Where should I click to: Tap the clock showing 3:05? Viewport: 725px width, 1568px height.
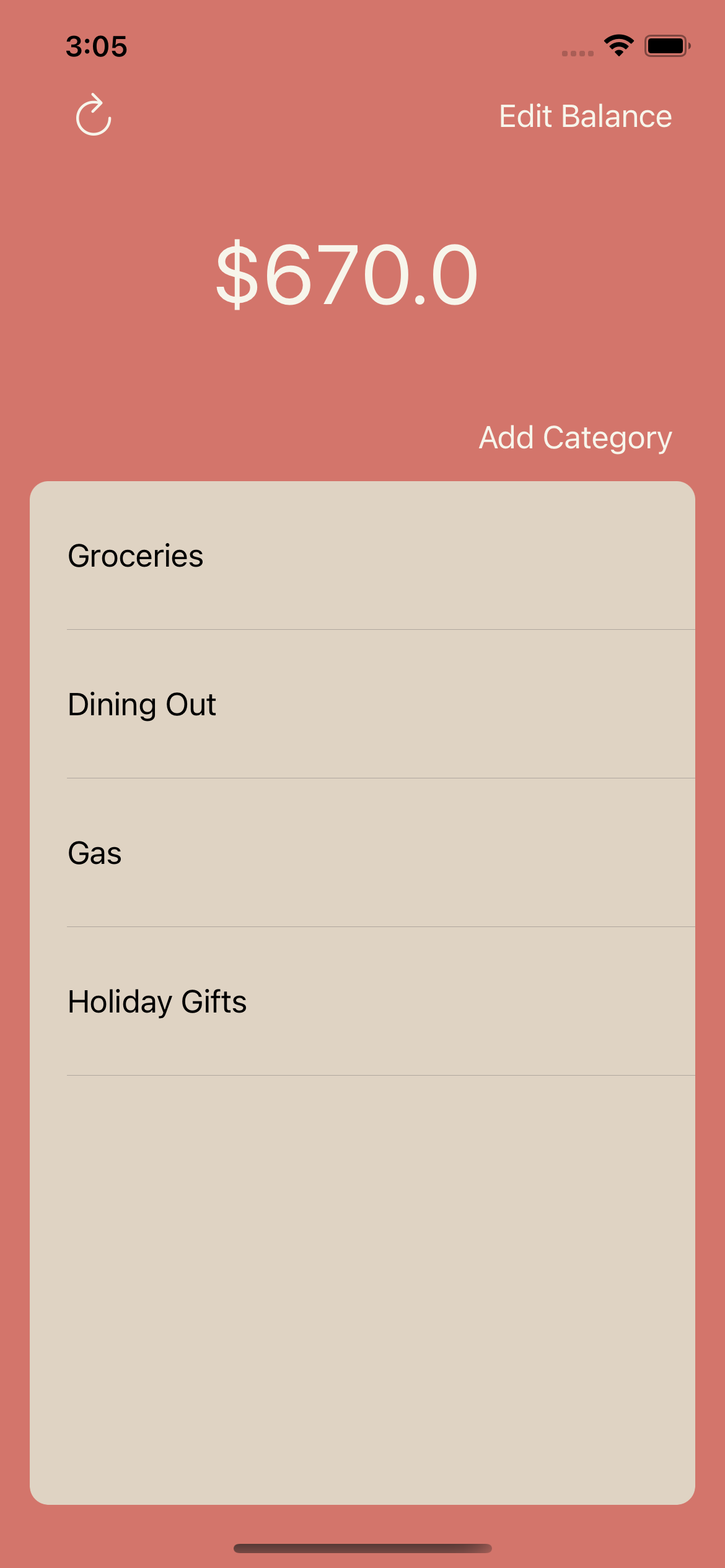97,46
